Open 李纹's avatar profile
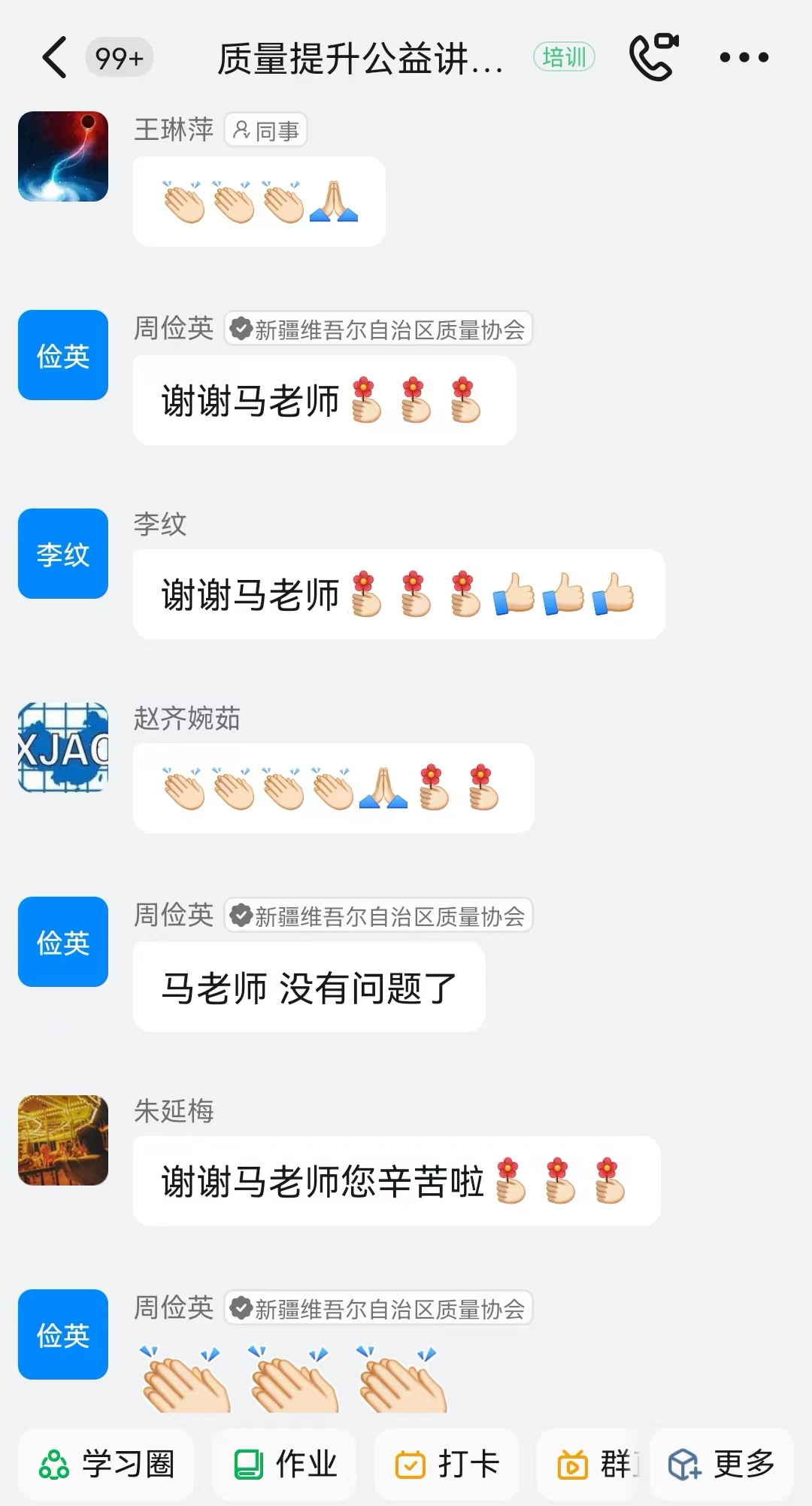Viewport: 812px width, 1506px height. [63, 554]
